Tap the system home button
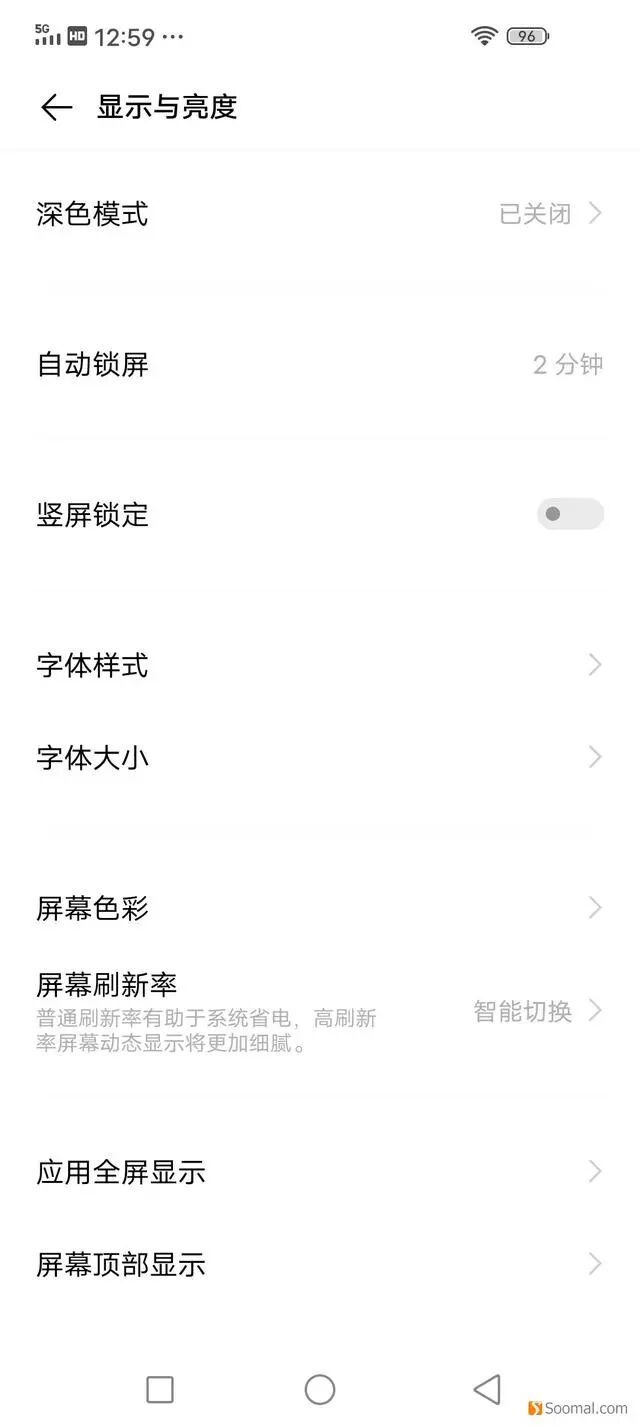Image resolution: width=640 pixels, height=1427 pixels. click(x=320, y=1389)
